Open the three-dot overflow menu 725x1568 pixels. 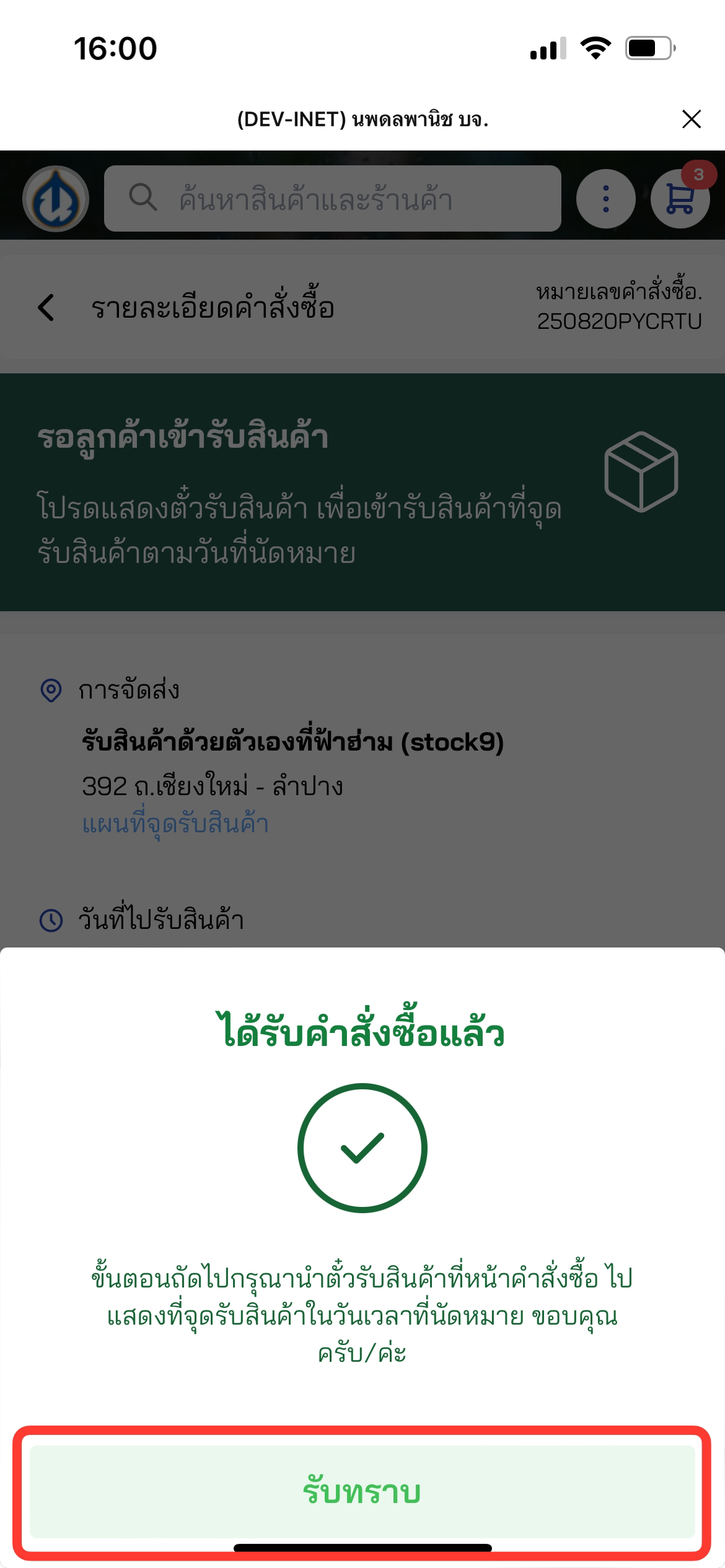[x=605, y=199]
